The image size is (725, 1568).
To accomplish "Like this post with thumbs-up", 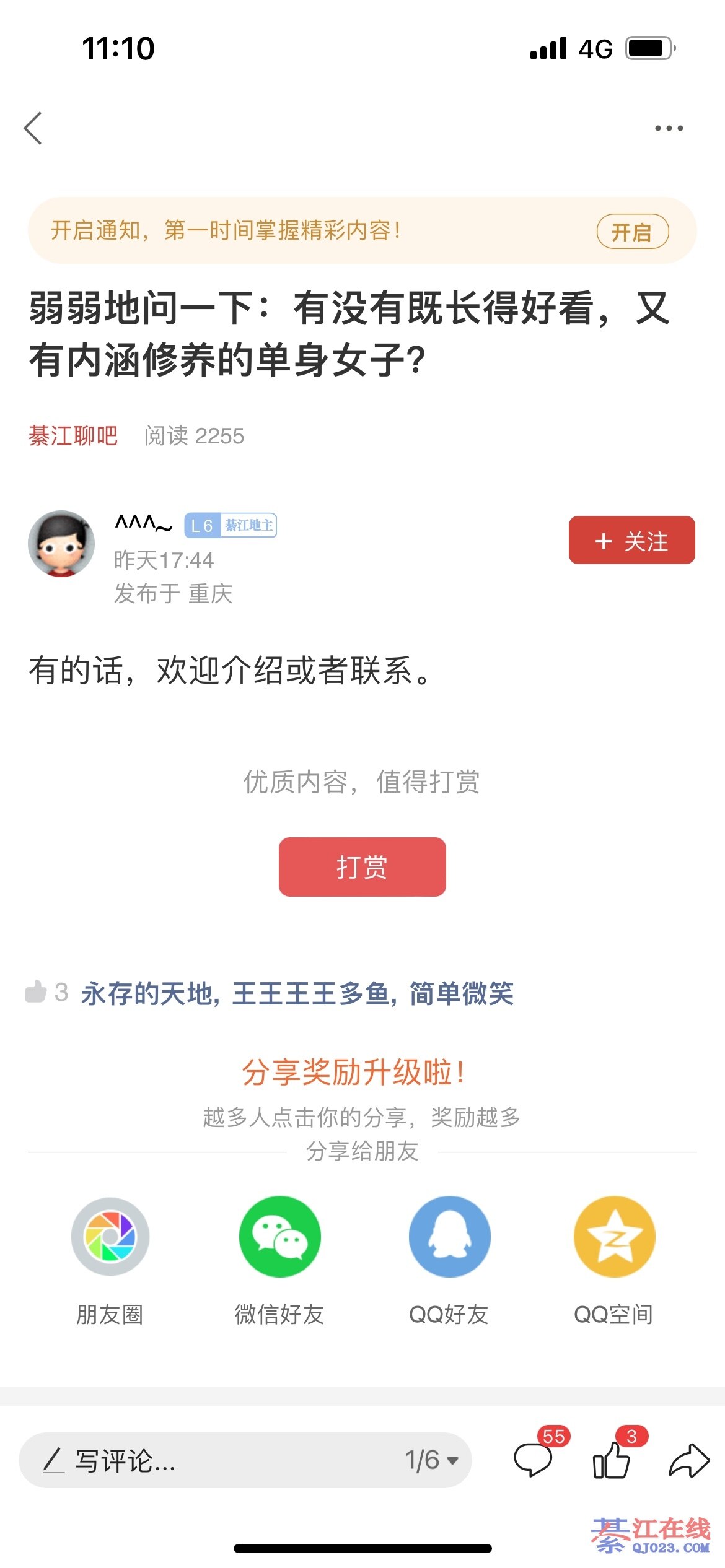I will pyautogui.click(x=612, y=1460).
